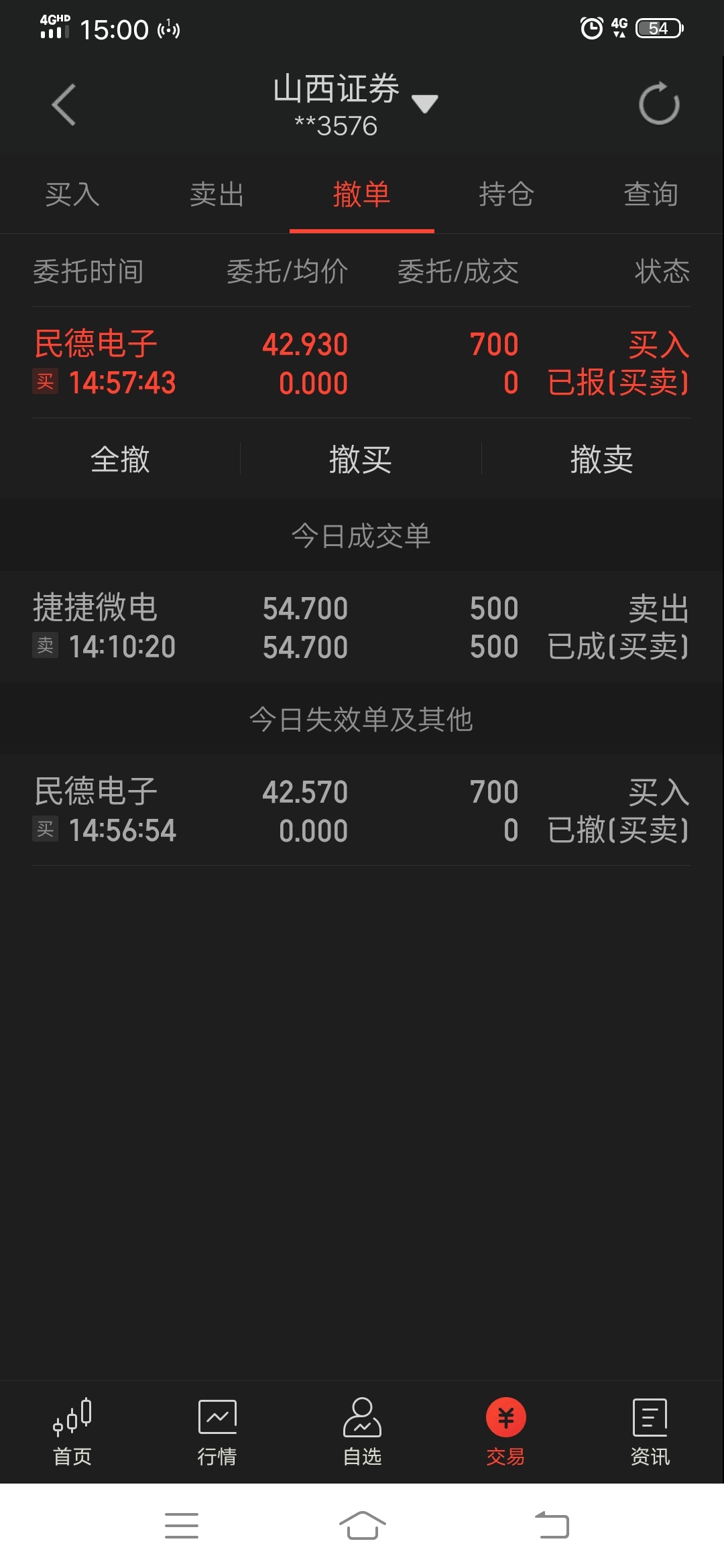
Task: Open the filled 捷捷微电 sell order
Action: 361,627
